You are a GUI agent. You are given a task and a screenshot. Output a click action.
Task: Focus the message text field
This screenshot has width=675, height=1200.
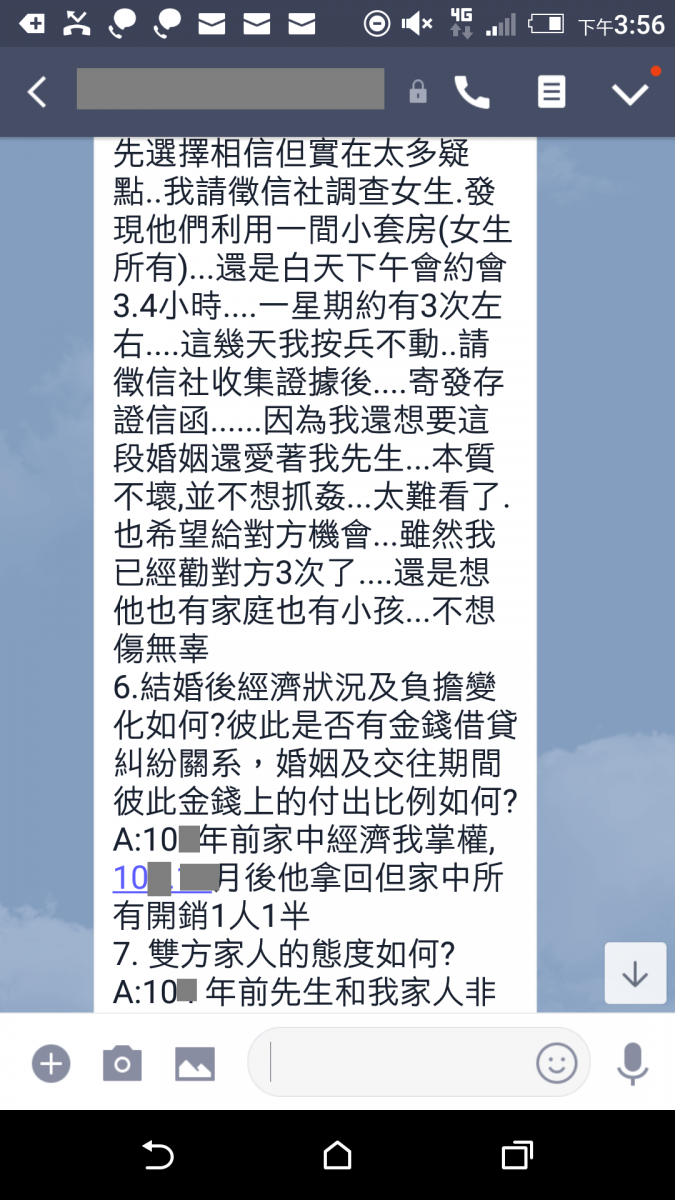[400, 1062]
